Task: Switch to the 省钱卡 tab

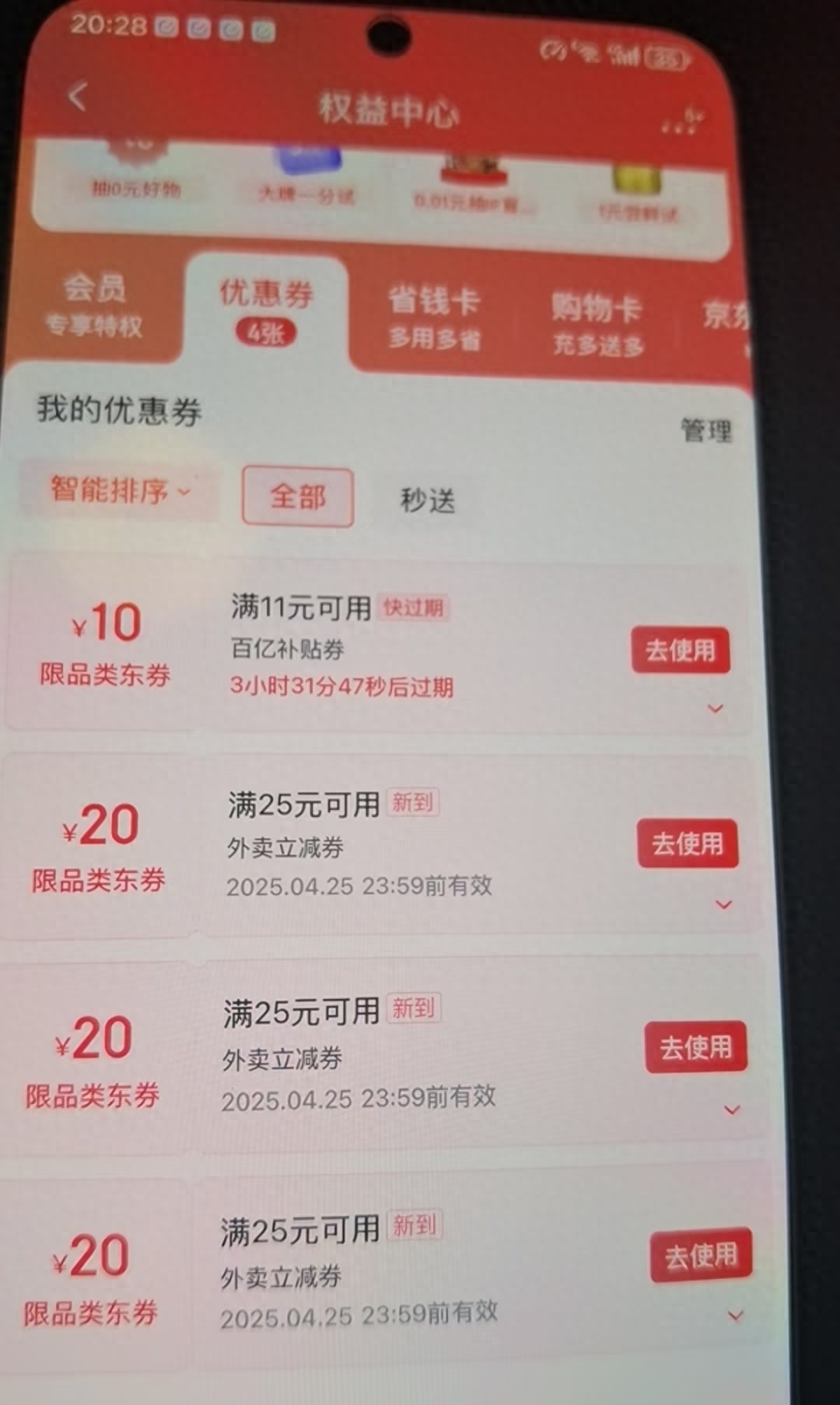Action: 435,317
